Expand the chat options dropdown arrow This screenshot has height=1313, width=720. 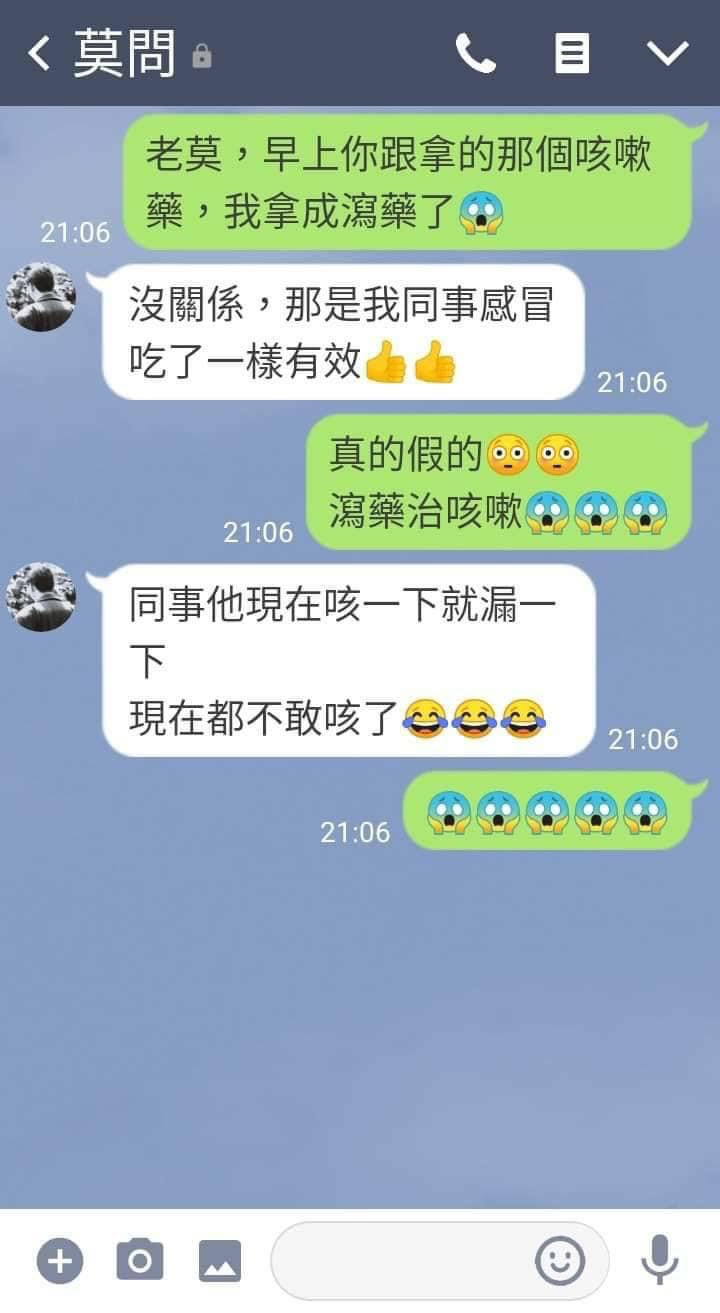(667, 54)
